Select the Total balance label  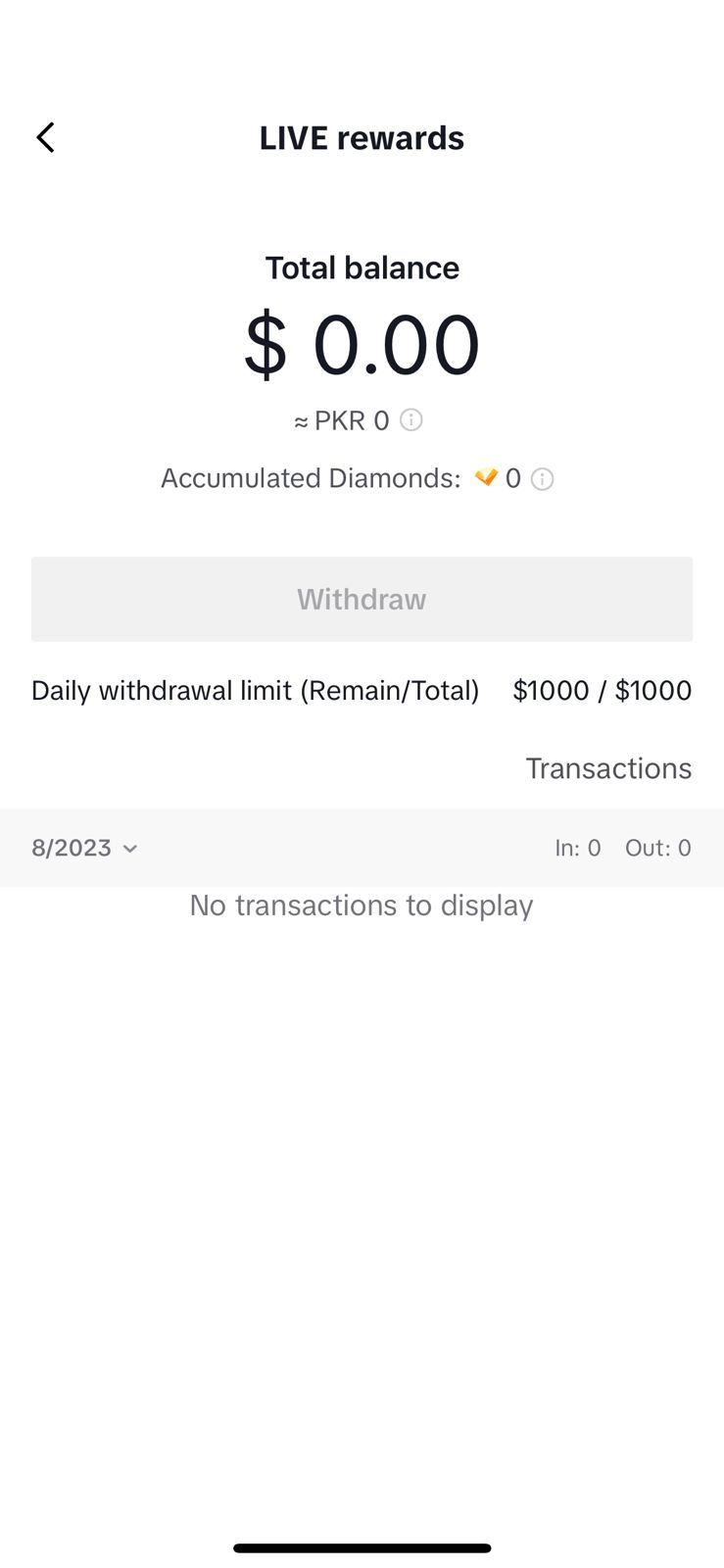362,267
